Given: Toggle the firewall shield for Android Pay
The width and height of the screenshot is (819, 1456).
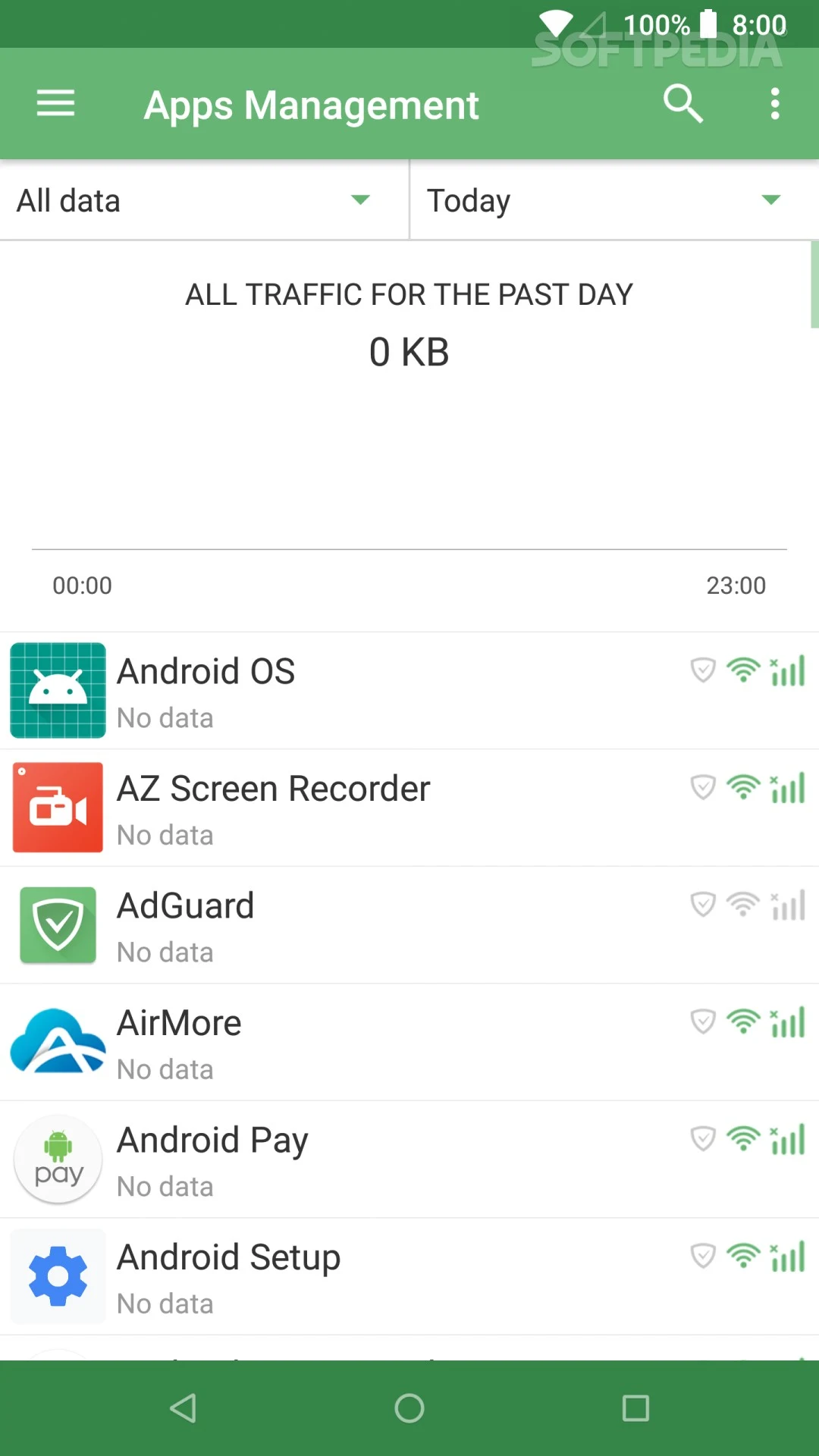Looking at the screenshot, I should 703,1138.
